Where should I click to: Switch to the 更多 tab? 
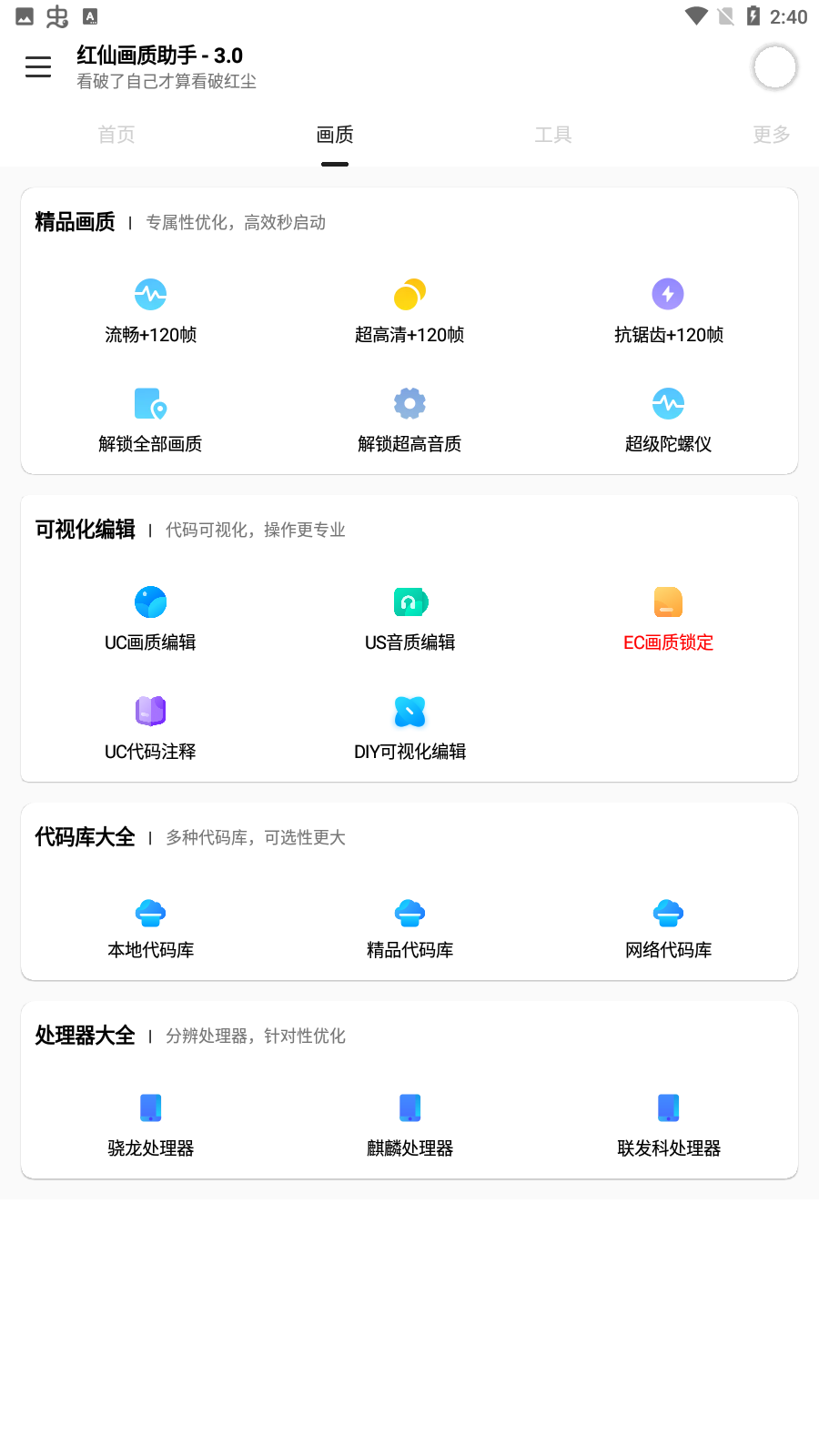pyautogui.click(x=771, y=135)
